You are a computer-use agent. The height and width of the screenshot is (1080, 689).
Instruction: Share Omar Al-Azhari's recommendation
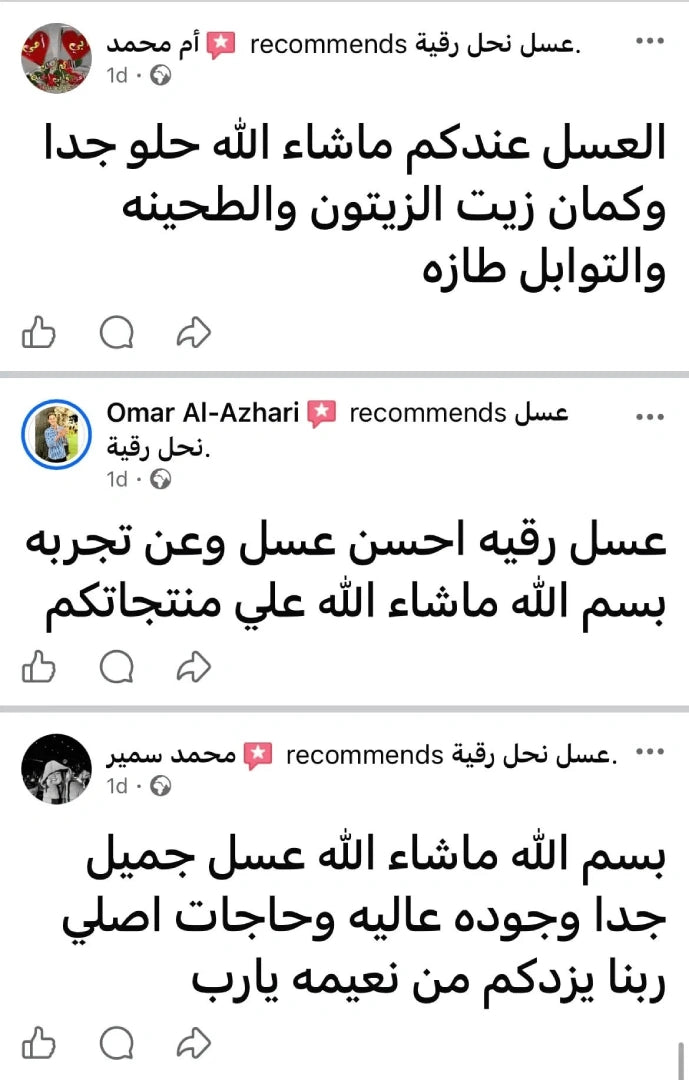coord(194,667)
